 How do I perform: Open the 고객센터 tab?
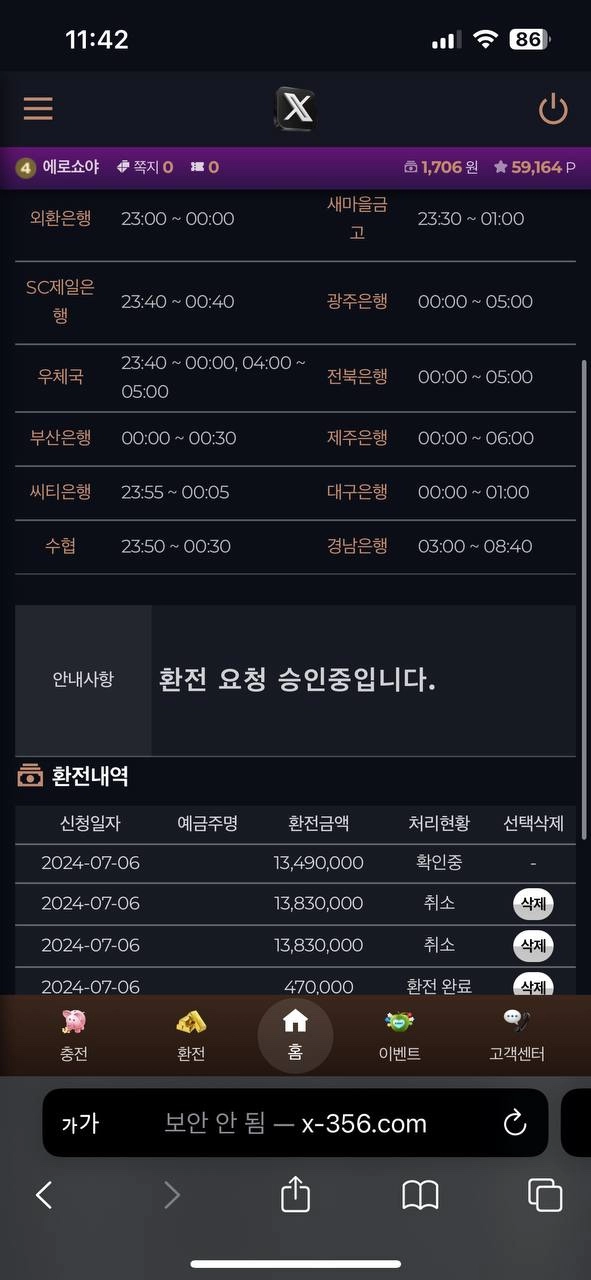(x=517, y=1035)
